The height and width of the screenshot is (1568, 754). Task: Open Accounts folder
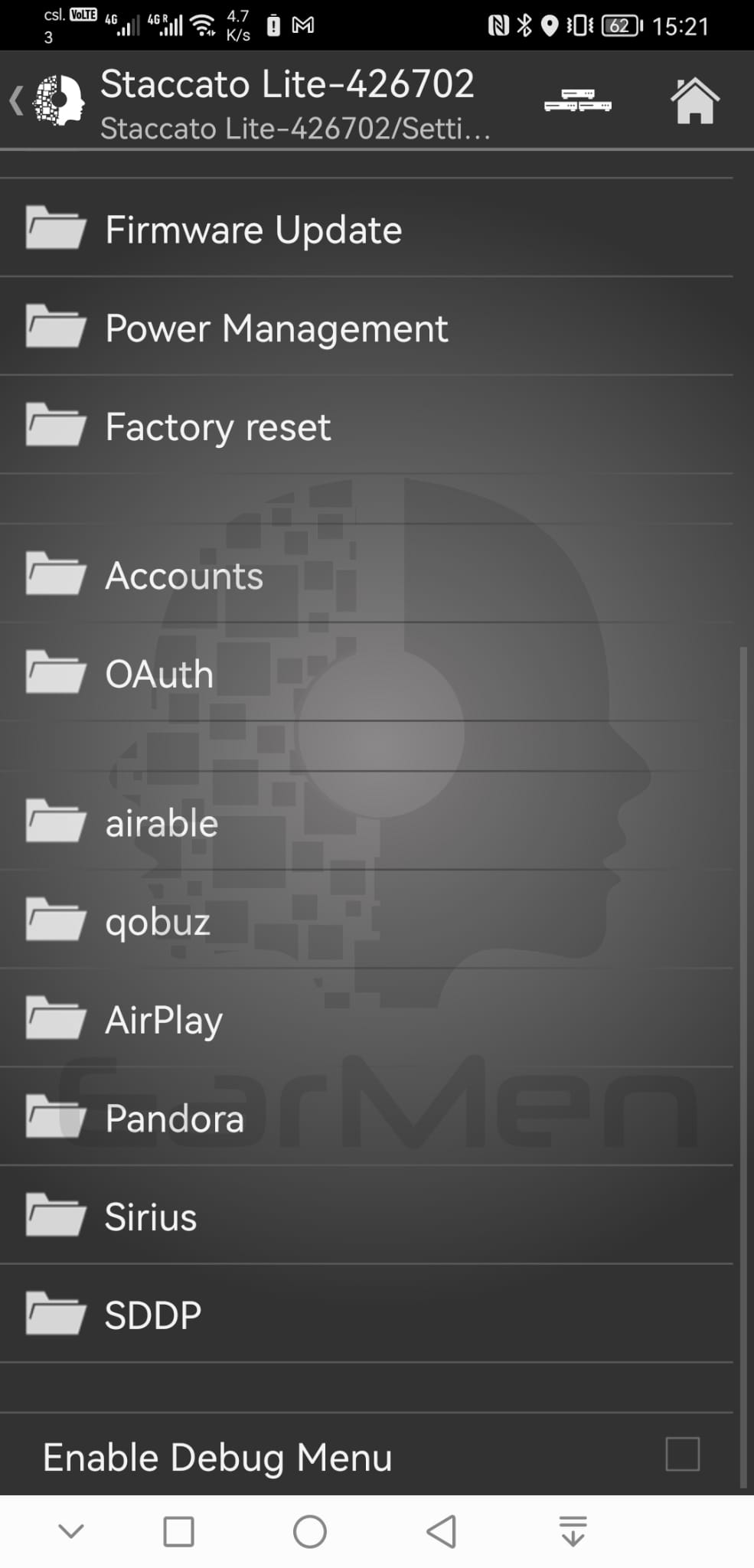367,574
